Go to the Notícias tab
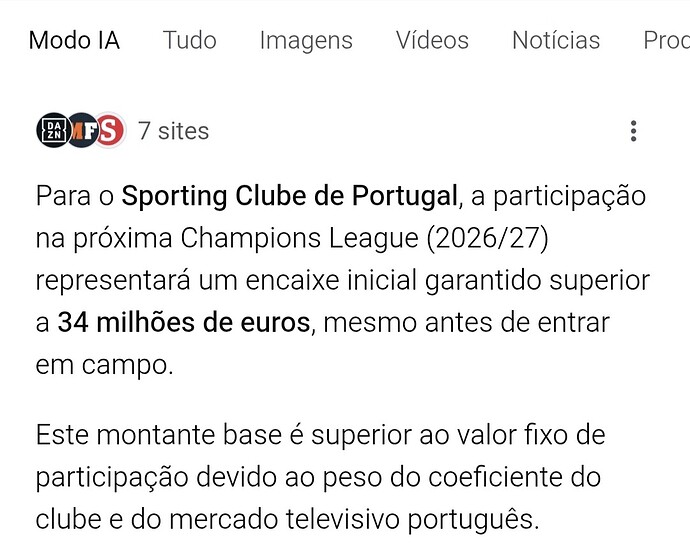Viewport: 690px width, 559px height. coord(556,40)
